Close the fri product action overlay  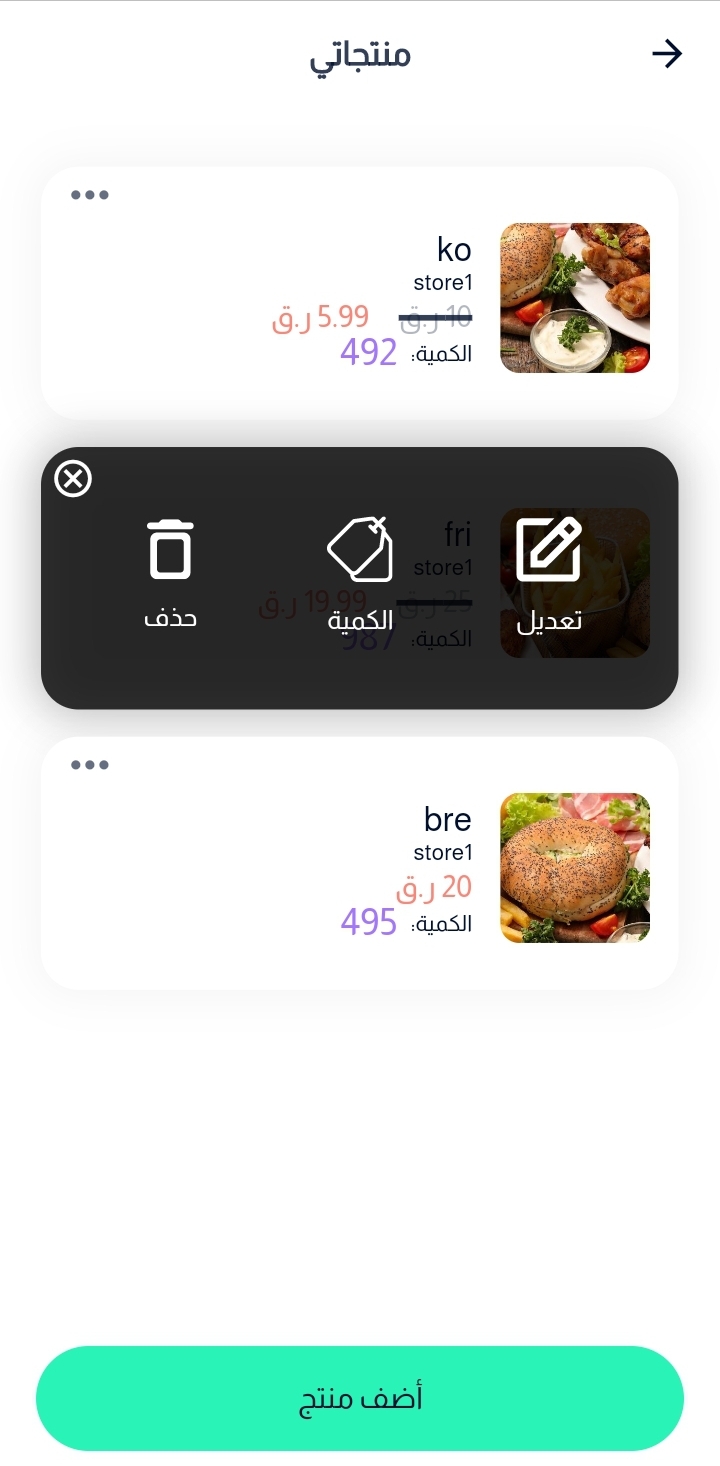coord(73,479)
